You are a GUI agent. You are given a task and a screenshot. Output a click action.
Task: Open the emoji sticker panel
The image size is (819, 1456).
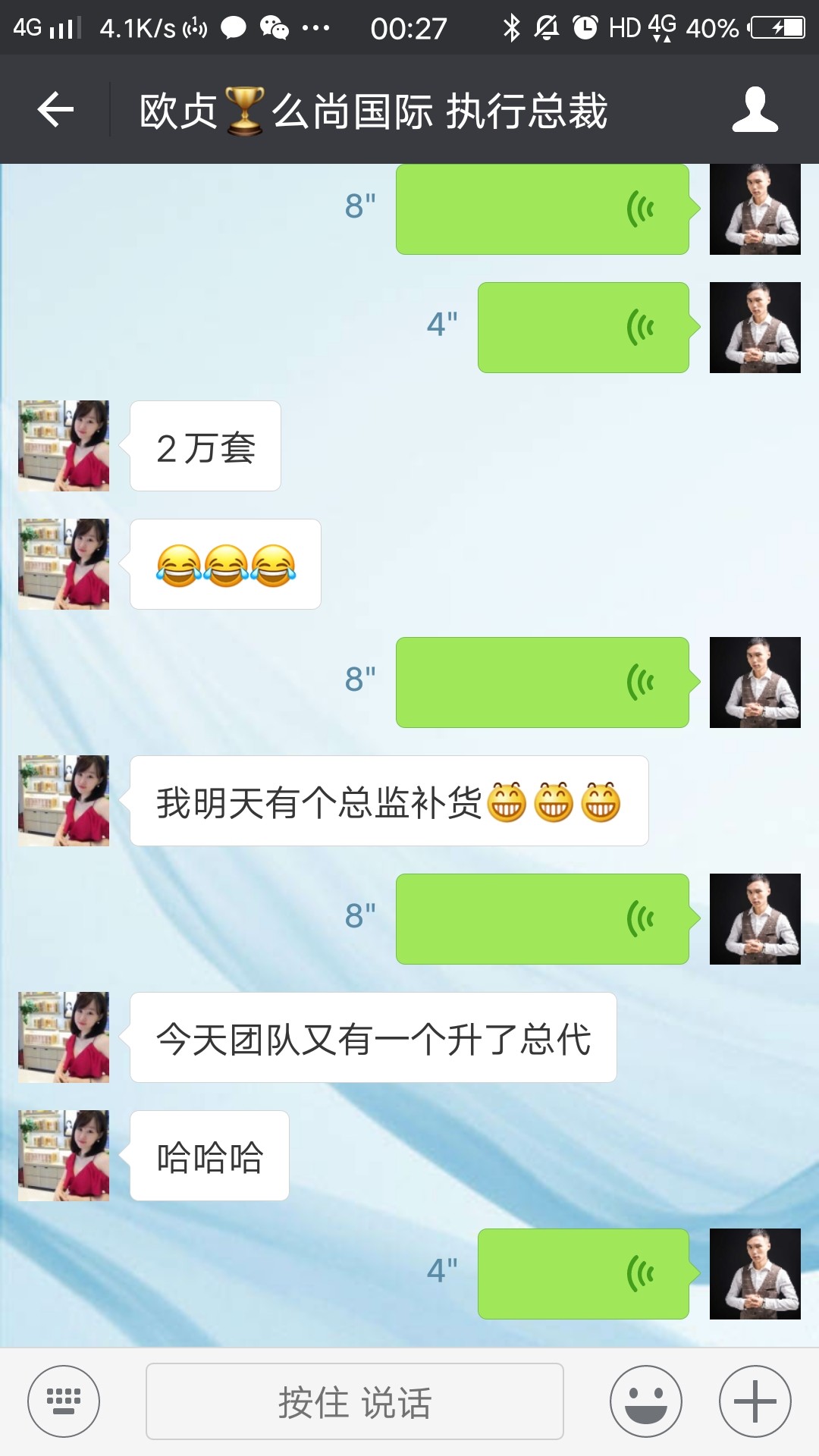click(646, 1401)
